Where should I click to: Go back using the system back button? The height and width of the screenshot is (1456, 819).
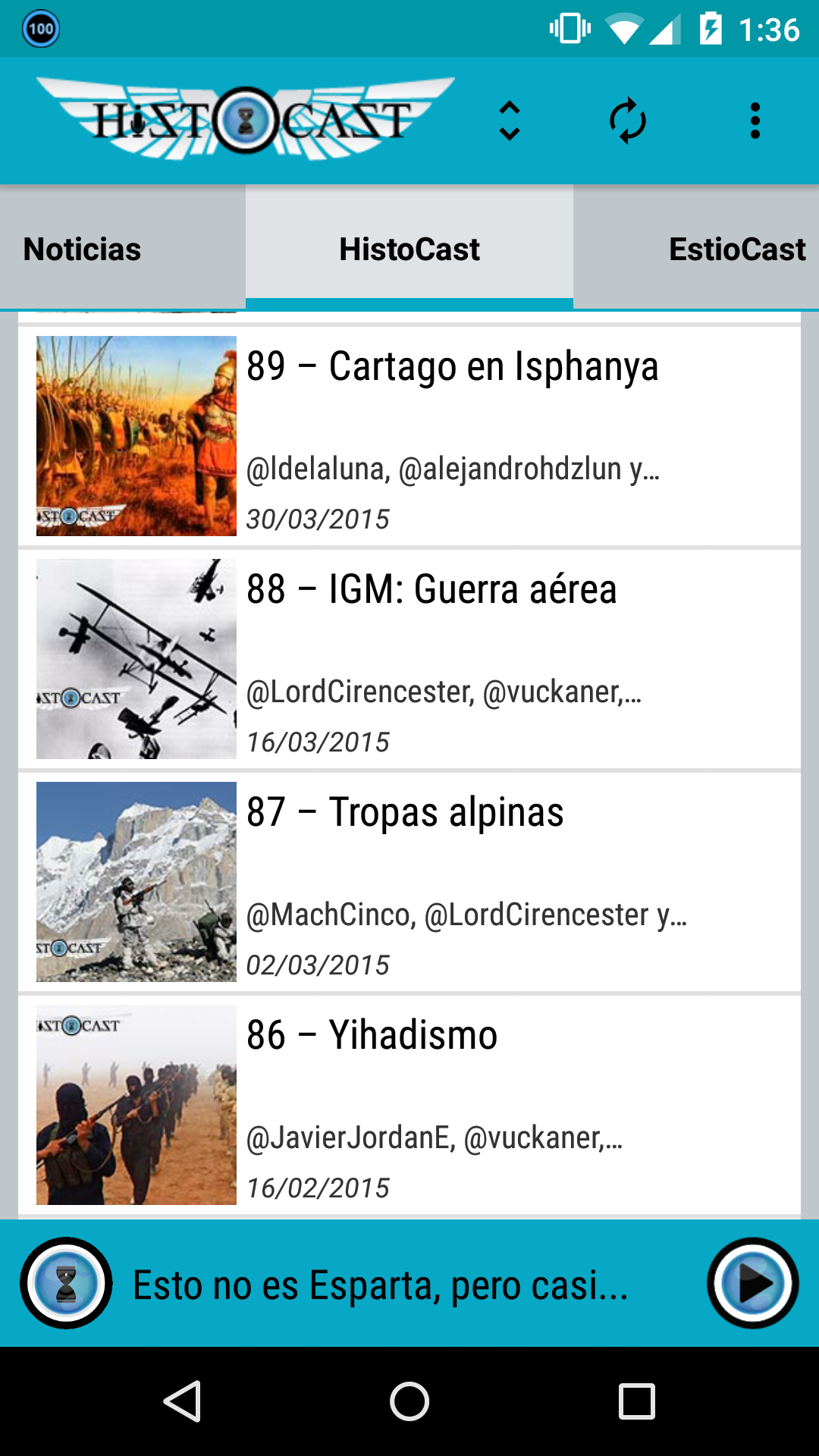point(182,1401)
